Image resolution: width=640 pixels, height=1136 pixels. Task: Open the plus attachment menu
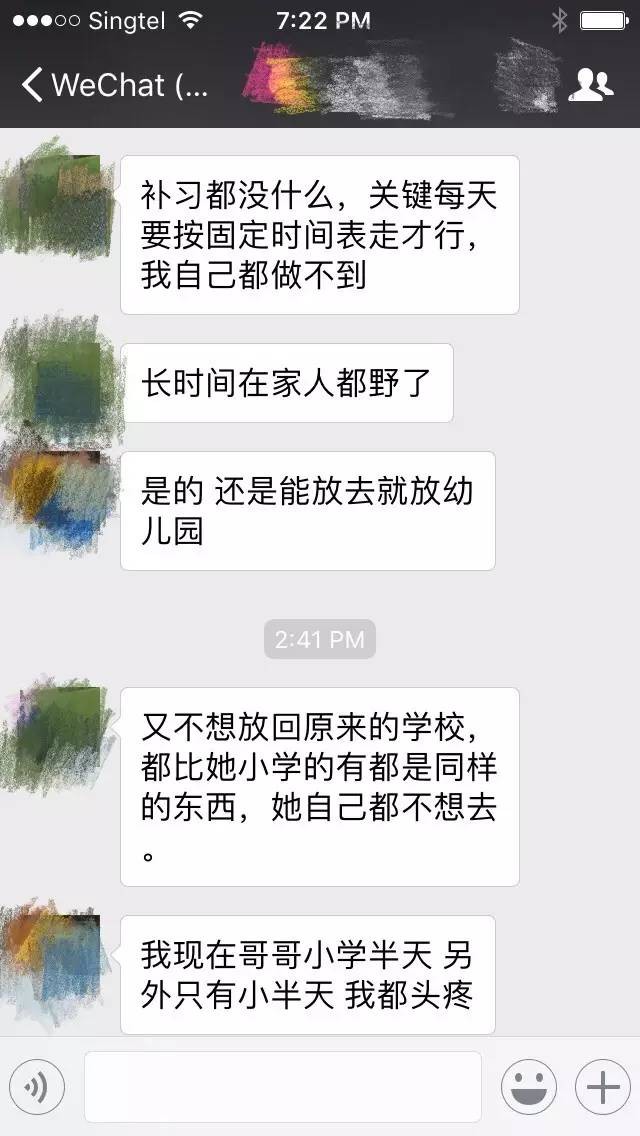tap(602, 1087)
